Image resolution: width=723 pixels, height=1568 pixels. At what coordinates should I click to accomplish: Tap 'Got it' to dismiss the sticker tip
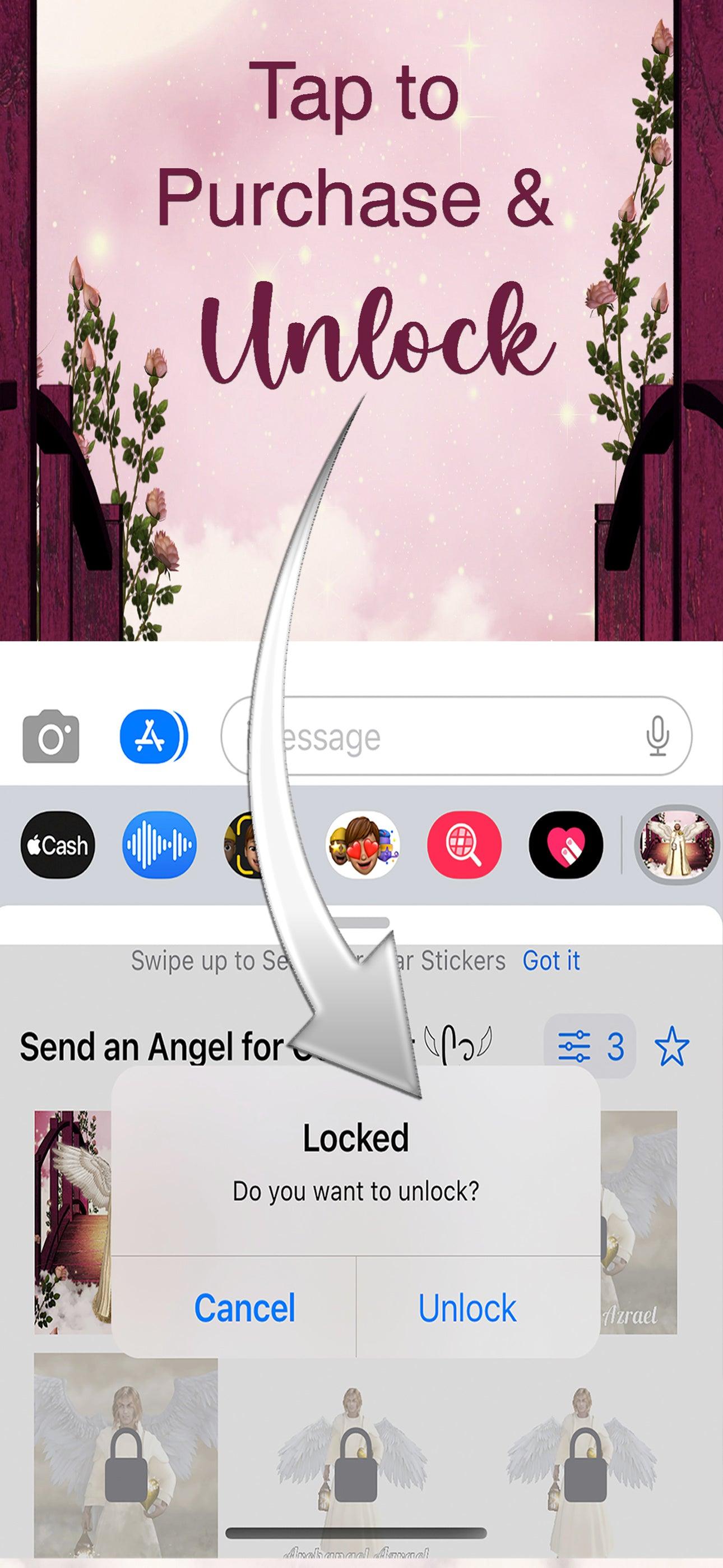pyautogui.click(x=551, y=961)
